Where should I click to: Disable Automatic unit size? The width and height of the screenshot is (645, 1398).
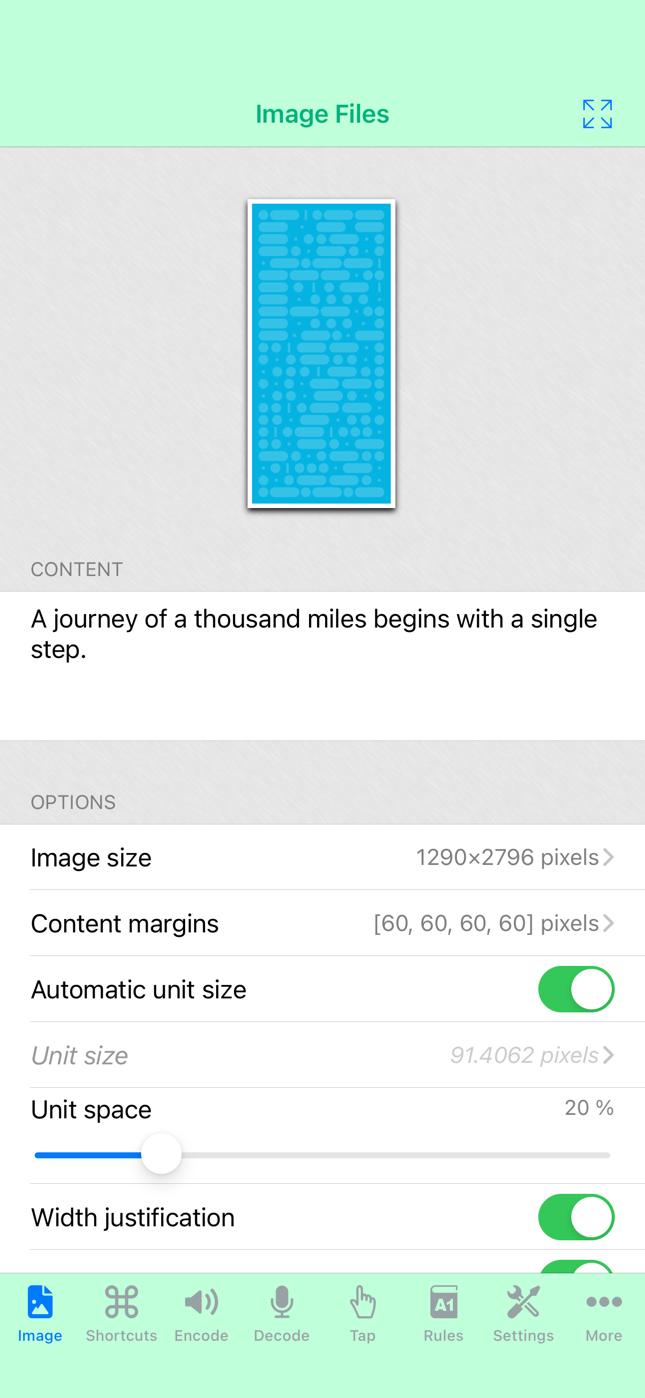tap(576, 990)
